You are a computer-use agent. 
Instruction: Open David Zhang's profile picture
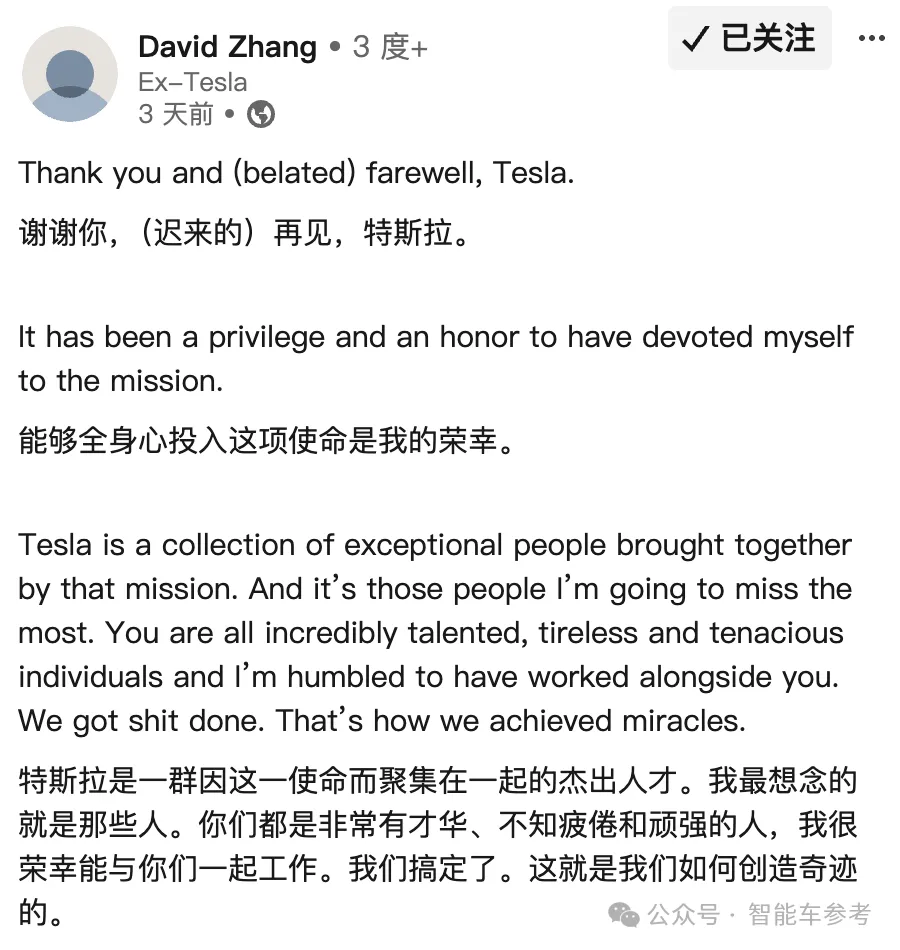70,74
